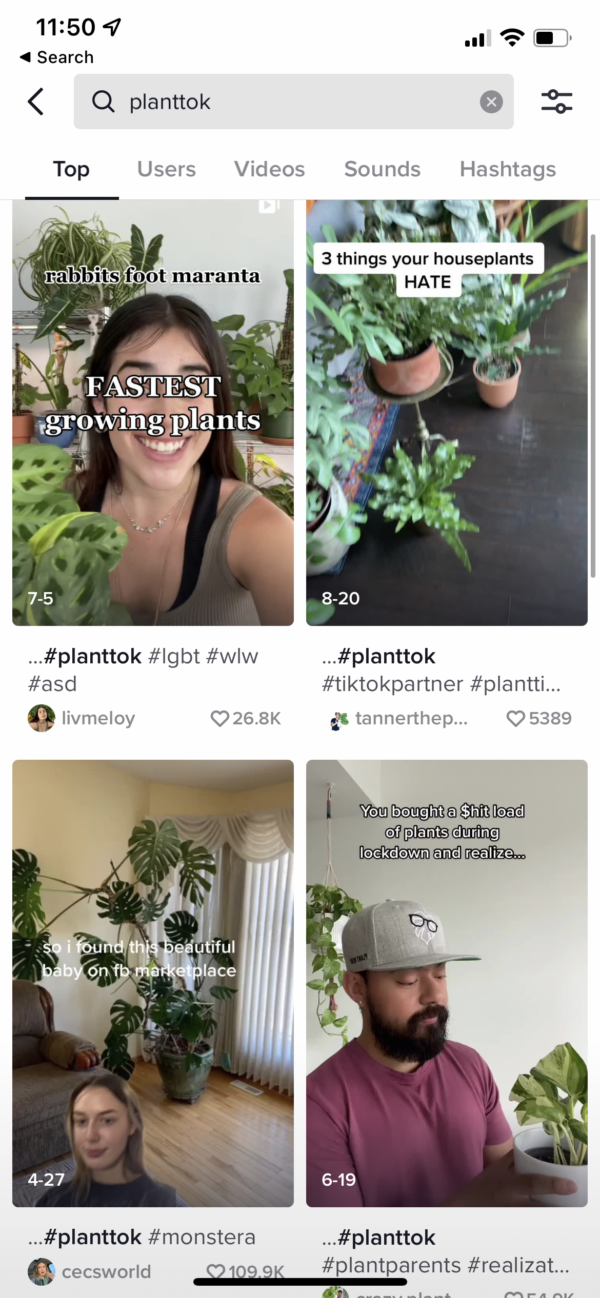Select the Top tab
The image size is (600, 1298).
[71, 169]
